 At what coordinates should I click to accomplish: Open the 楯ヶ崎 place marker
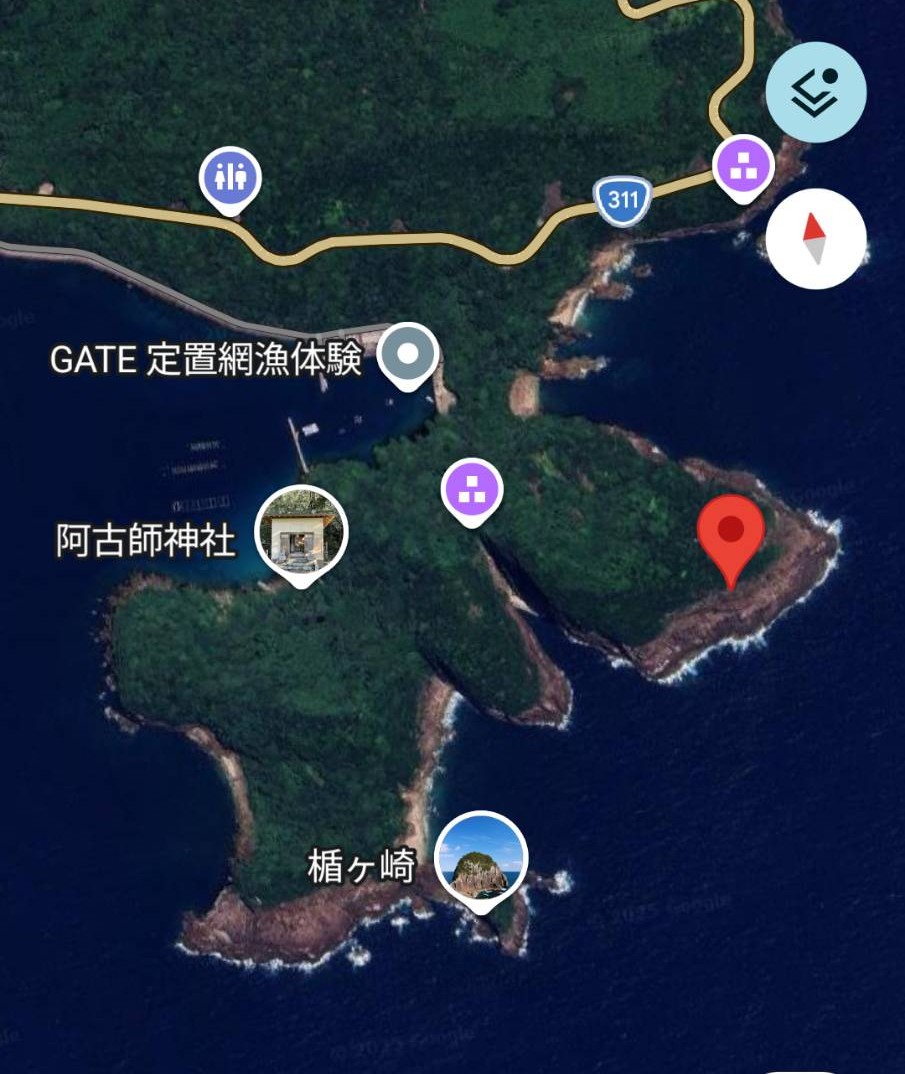point(481,859)
